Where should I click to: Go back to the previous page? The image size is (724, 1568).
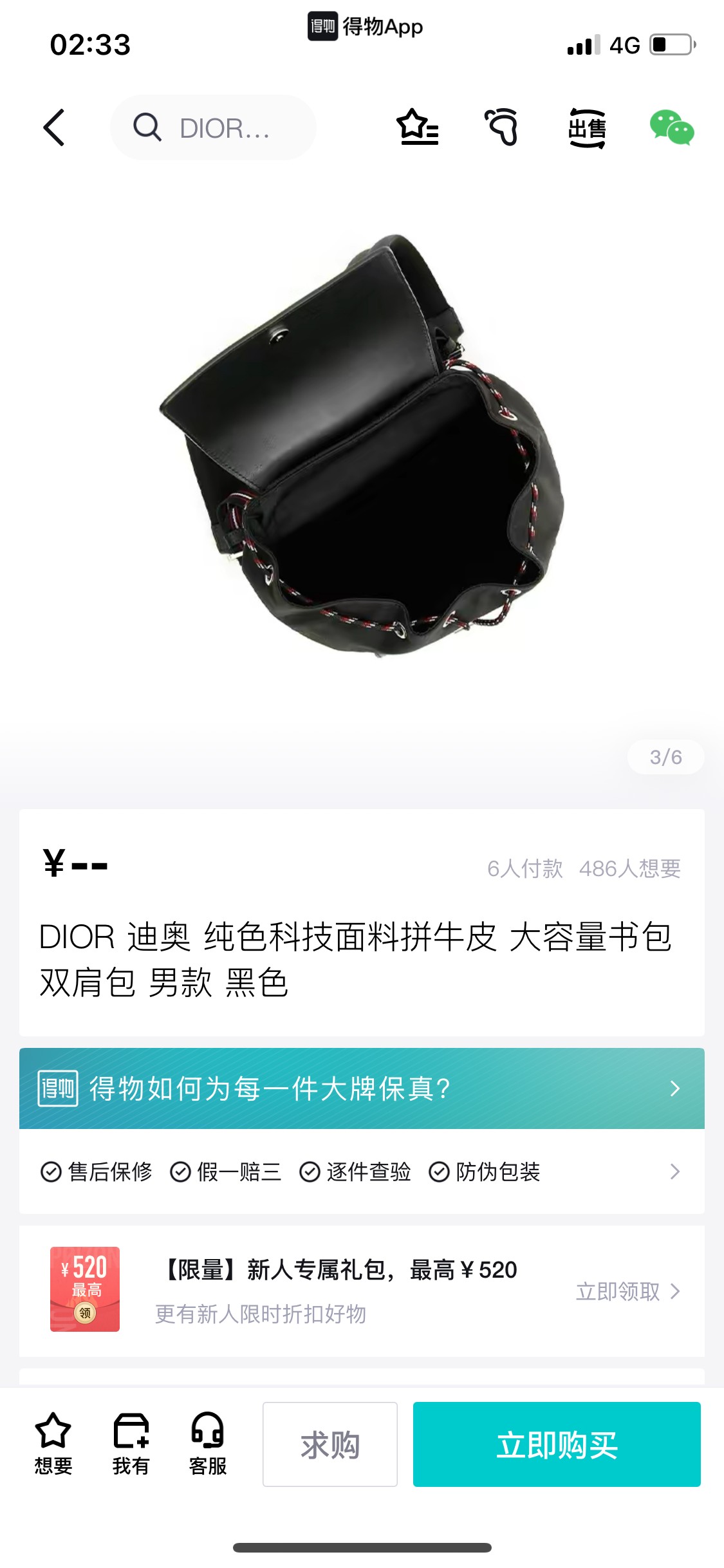click(55, 127)
